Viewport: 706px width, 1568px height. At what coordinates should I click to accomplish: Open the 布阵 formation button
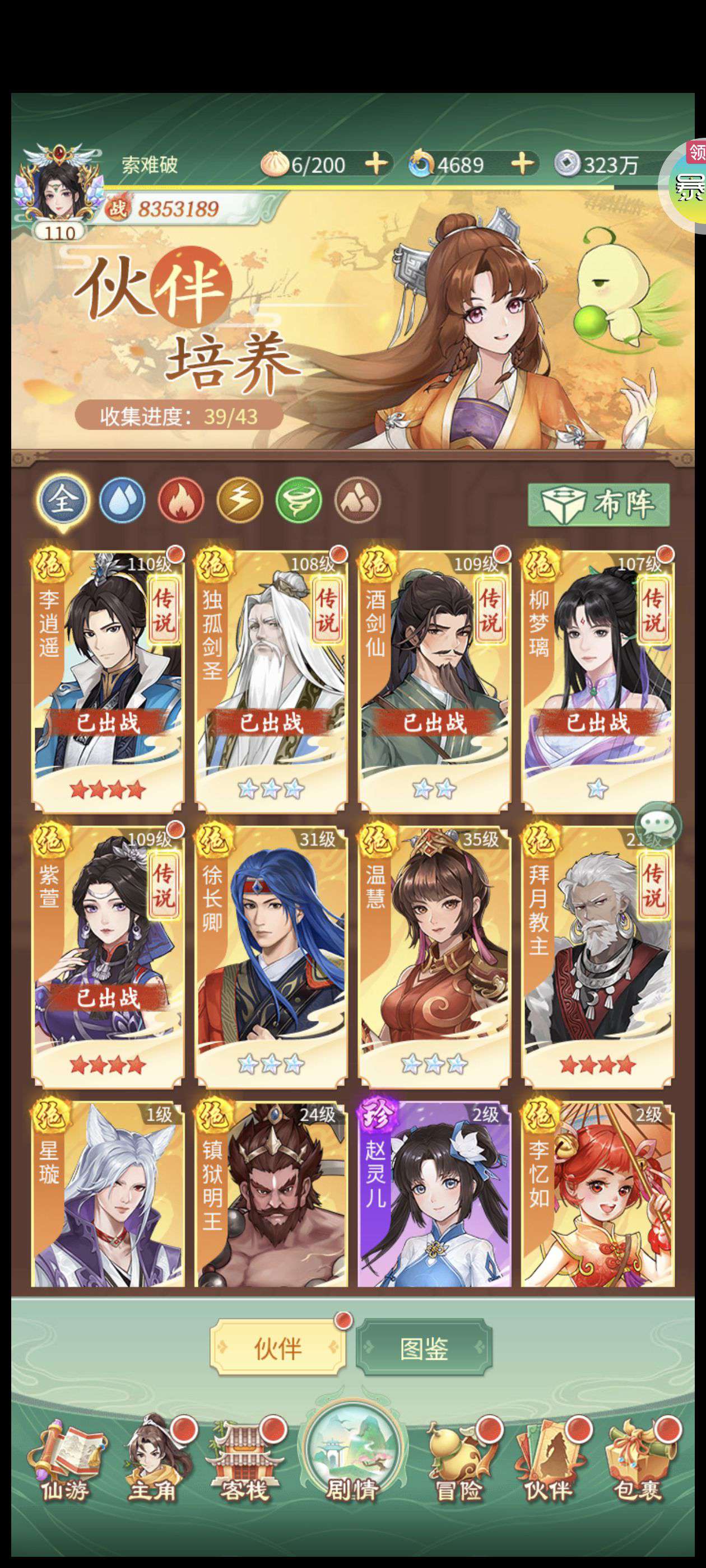[598, 504]
